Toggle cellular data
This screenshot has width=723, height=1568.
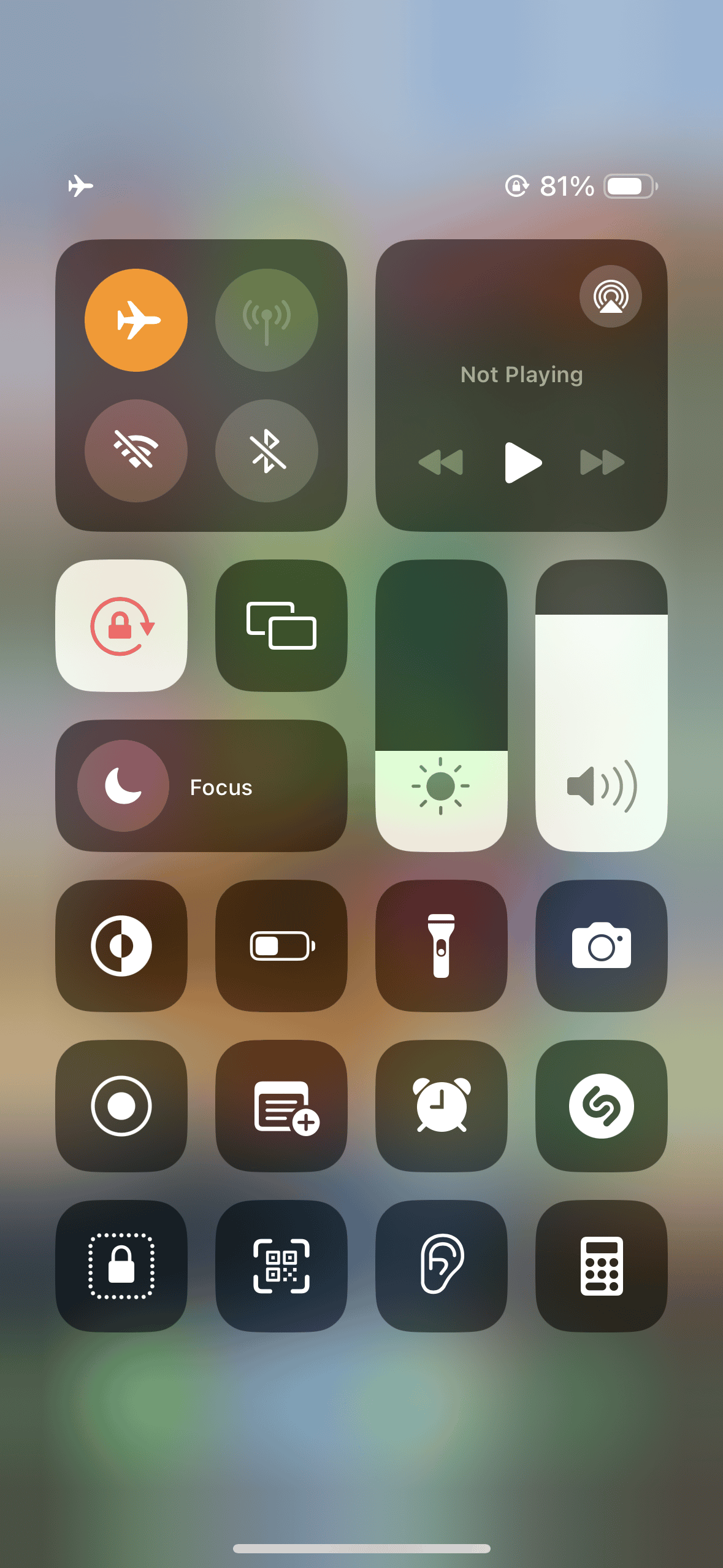(x=266, y=320)
